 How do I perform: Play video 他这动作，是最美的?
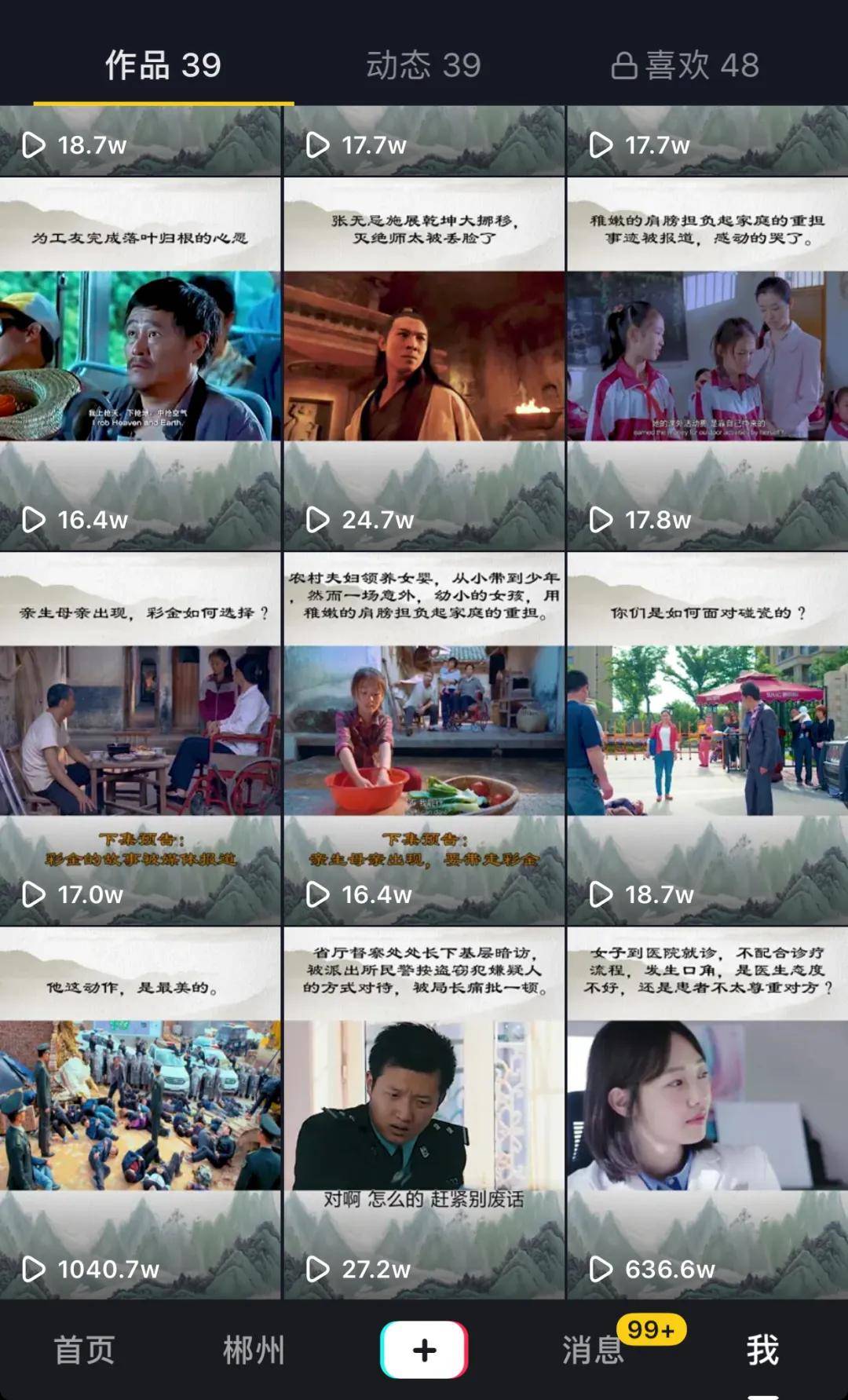point(140,1113)
